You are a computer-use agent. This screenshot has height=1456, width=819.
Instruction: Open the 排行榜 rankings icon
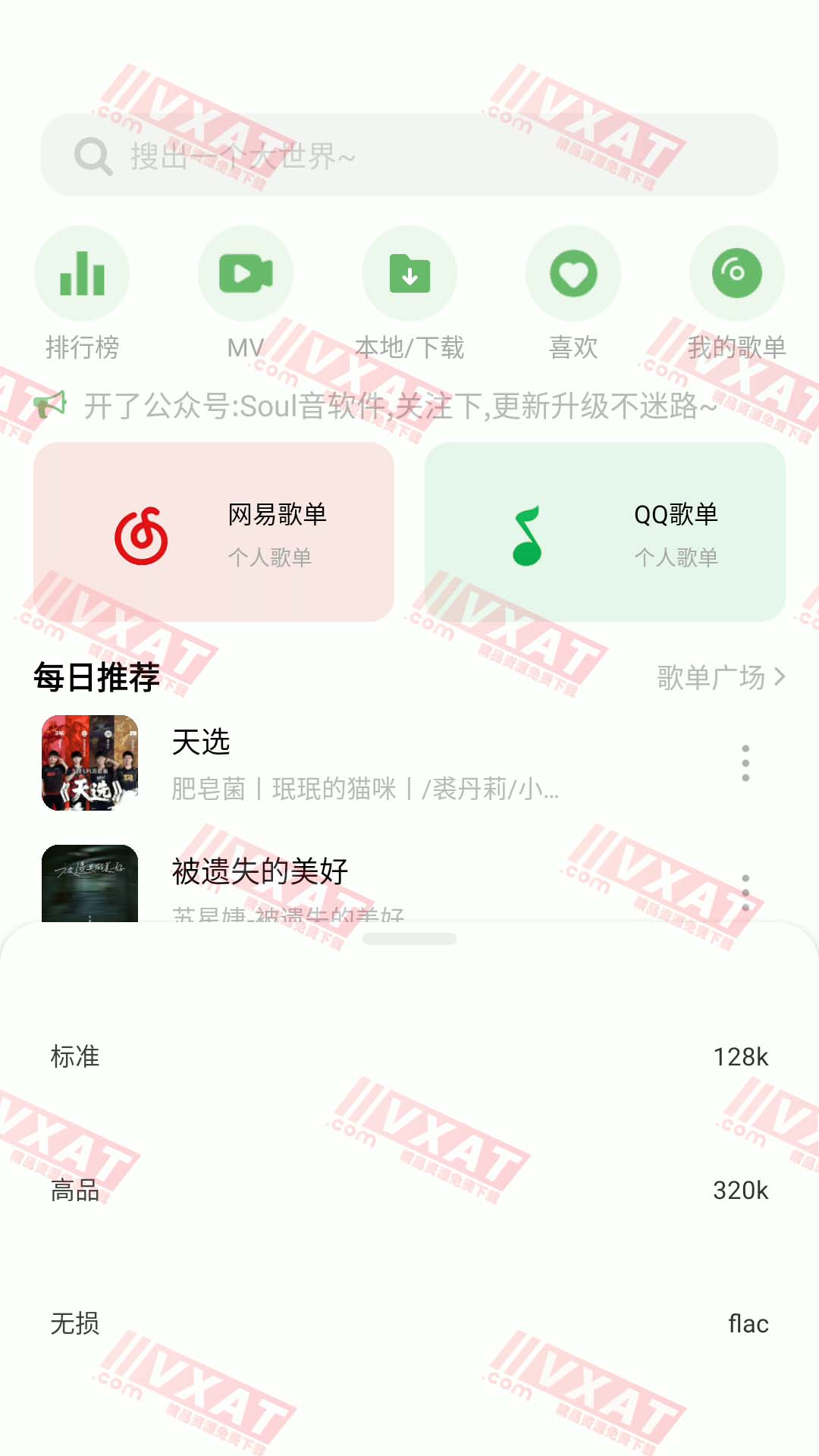[x=82, y=274]
